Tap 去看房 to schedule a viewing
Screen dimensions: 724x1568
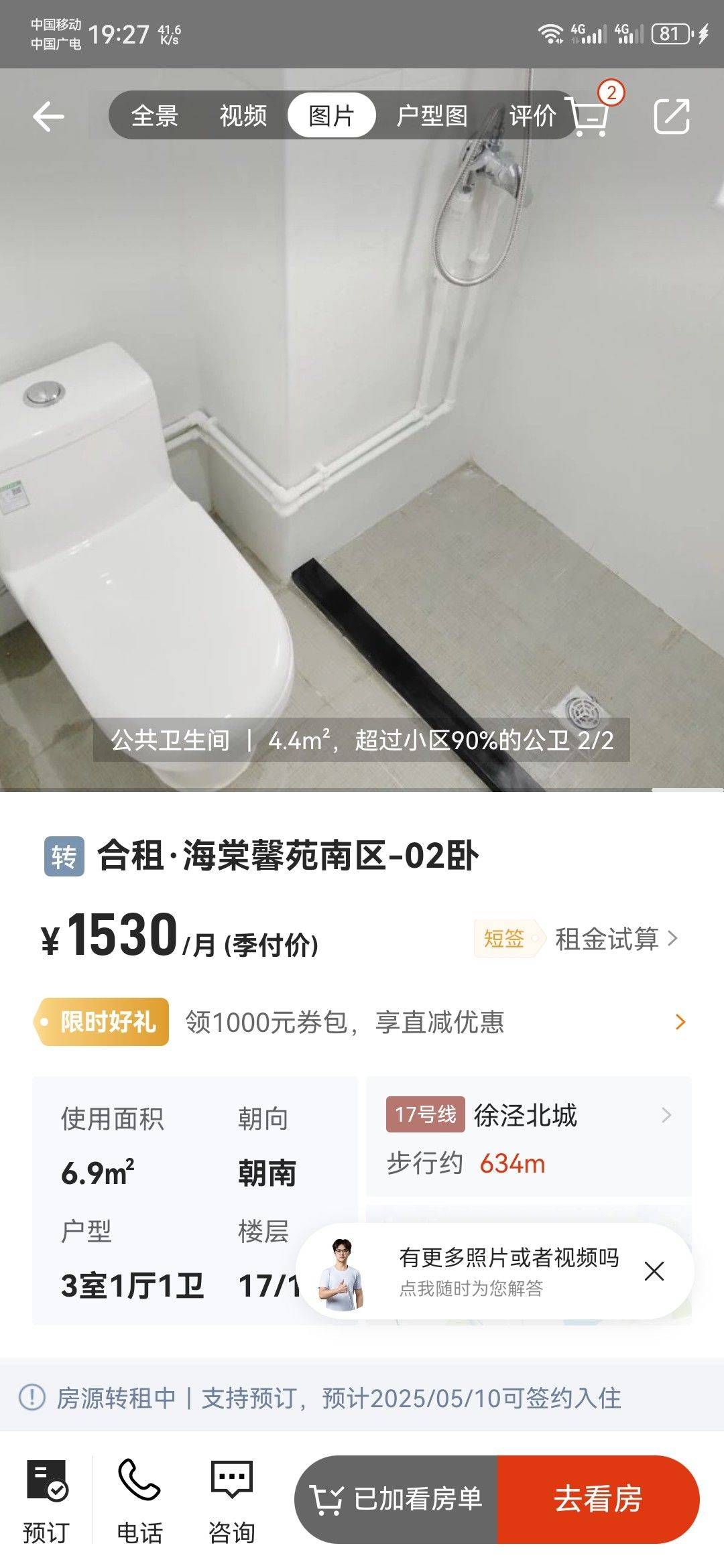599,1499
